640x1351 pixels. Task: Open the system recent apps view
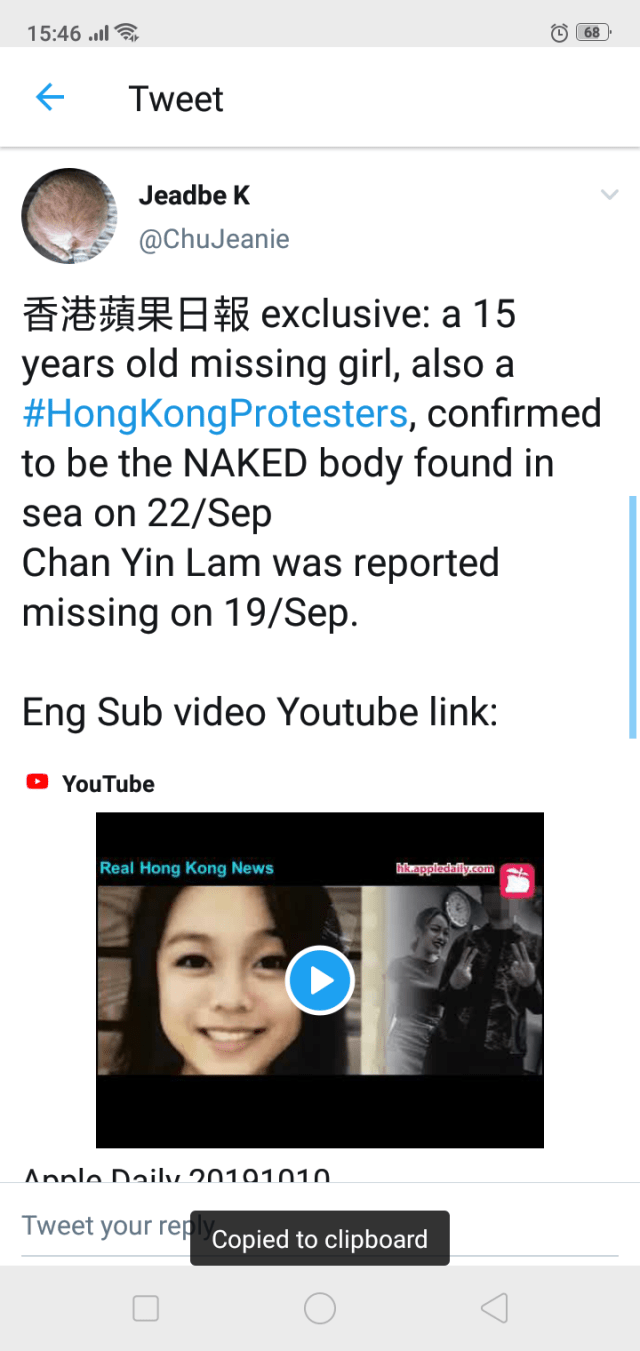[x=146, y=1308]
